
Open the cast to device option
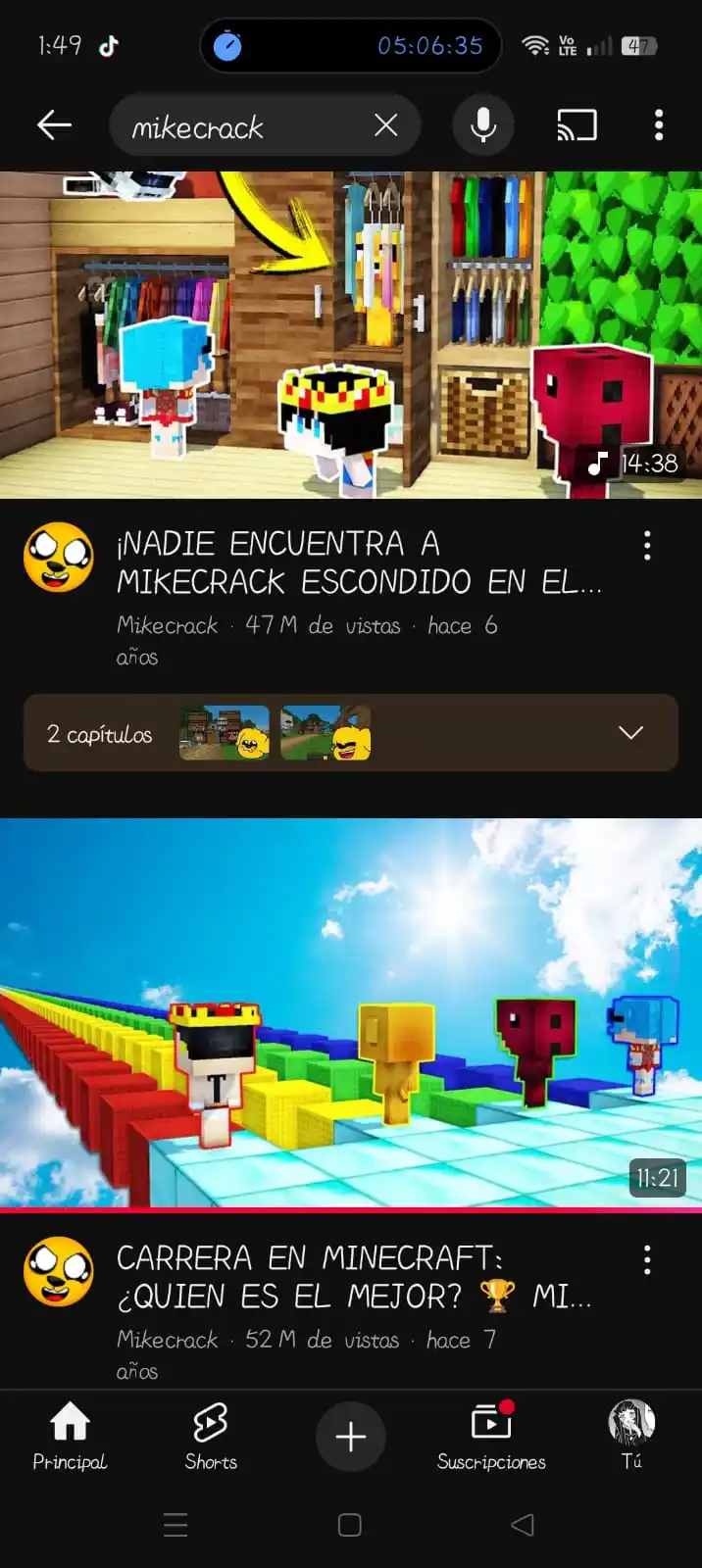(577, 125)
